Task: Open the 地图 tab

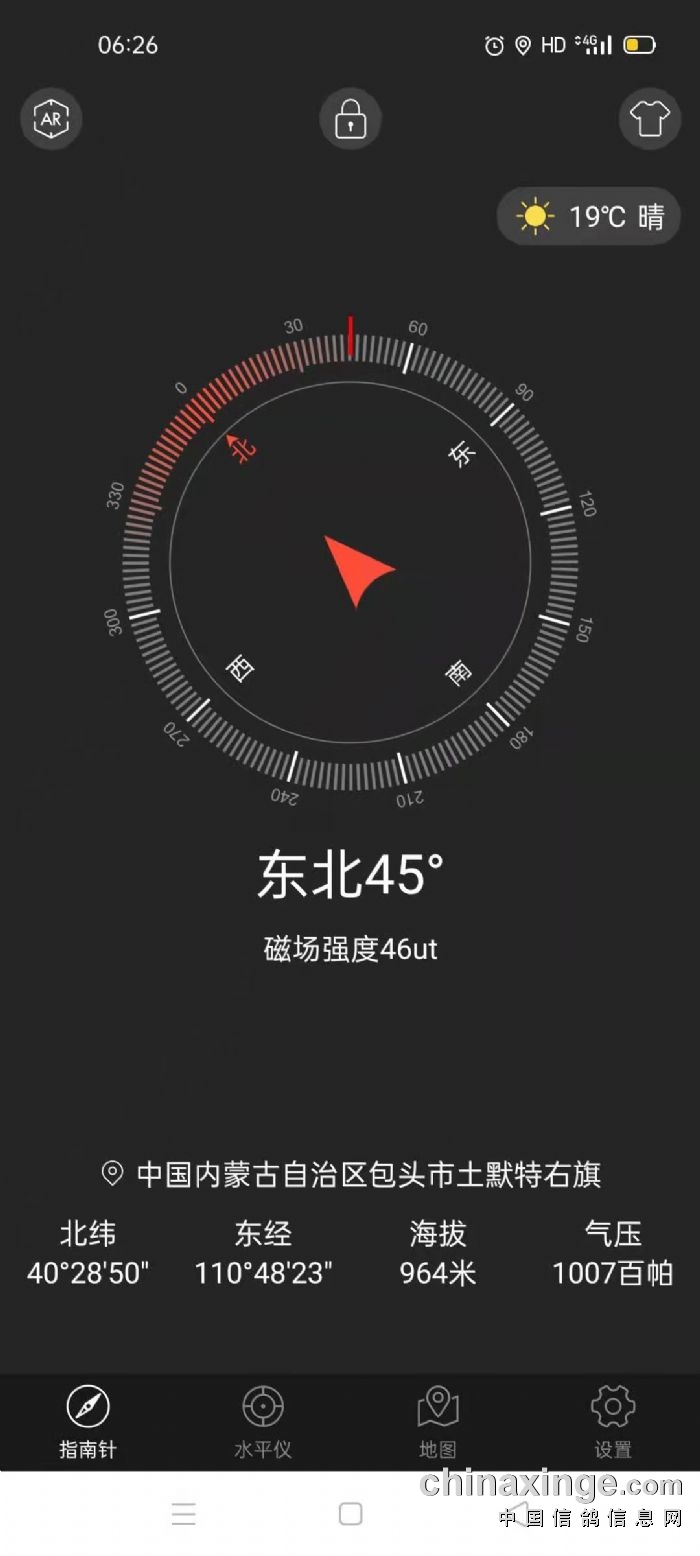Action: tap(438, 1422)
